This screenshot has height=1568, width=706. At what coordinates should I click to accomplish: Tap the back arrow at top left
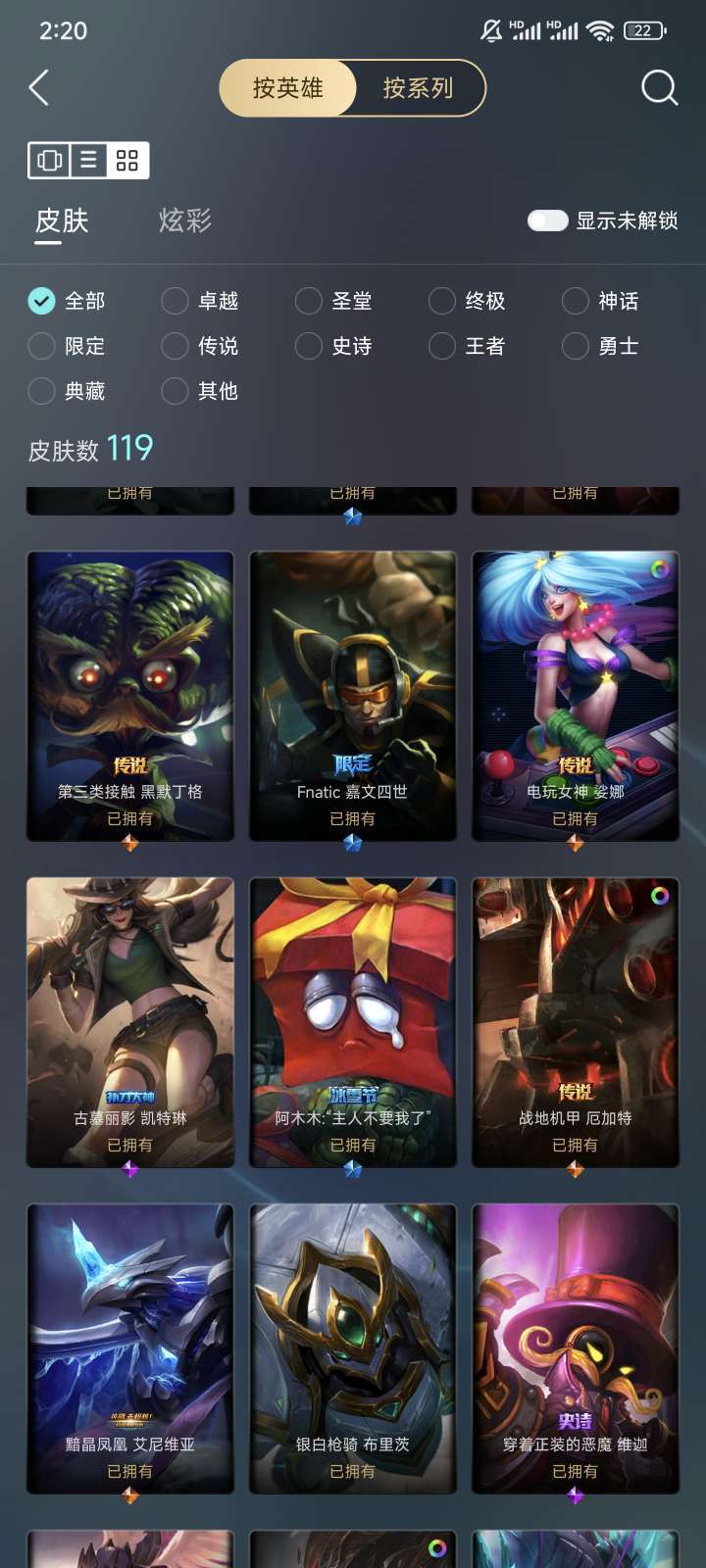[39, 87]
